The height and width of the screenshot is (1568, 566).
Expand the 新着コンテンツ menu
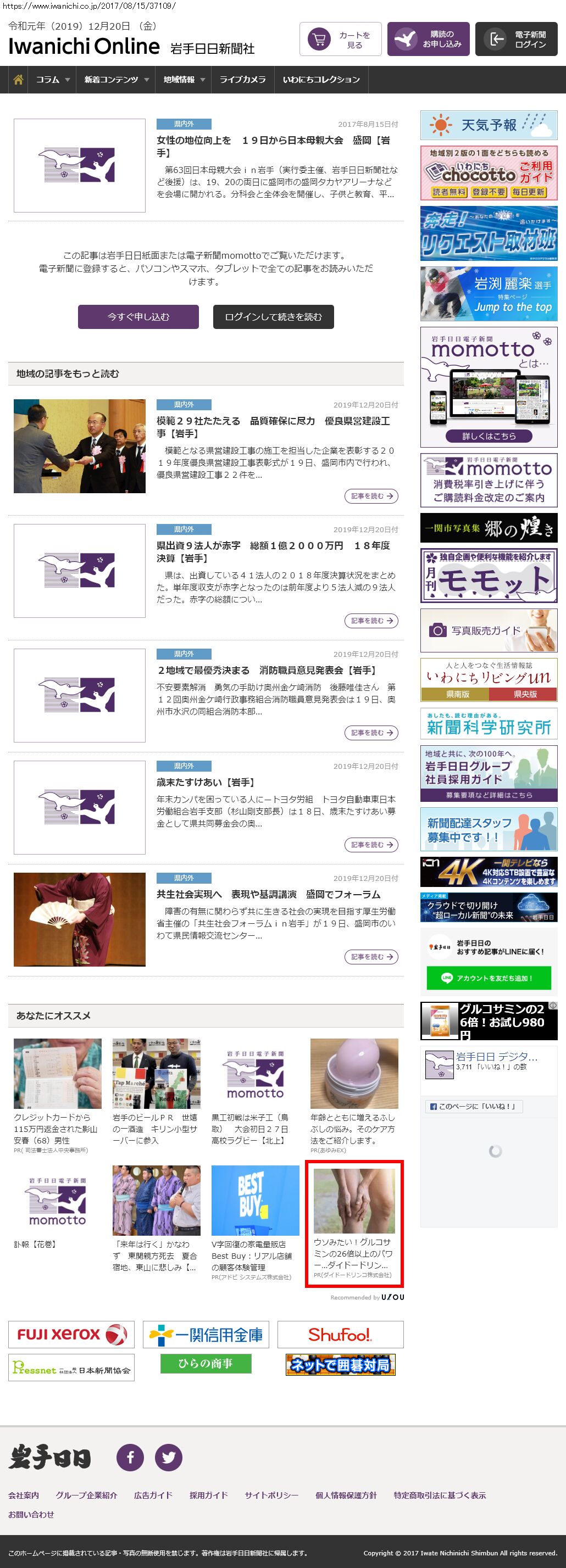click(116, 80)
